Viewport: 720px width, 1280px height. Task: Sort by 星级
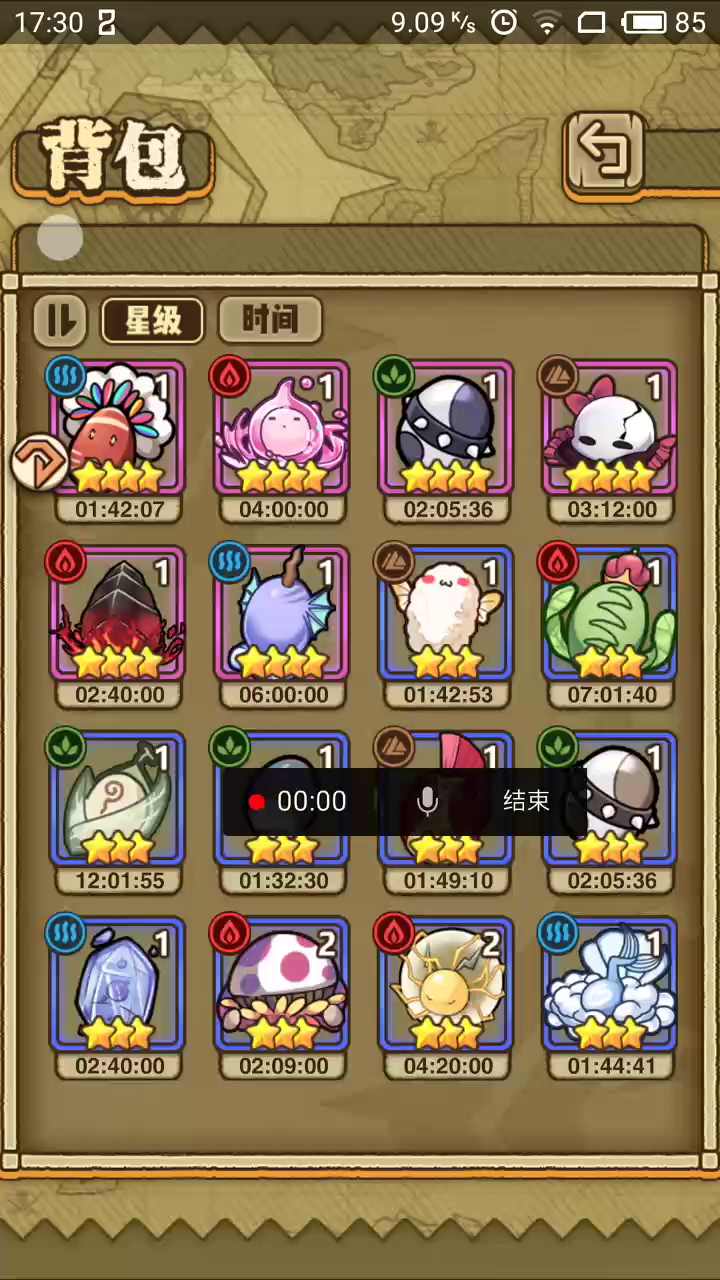click(153, 320)
